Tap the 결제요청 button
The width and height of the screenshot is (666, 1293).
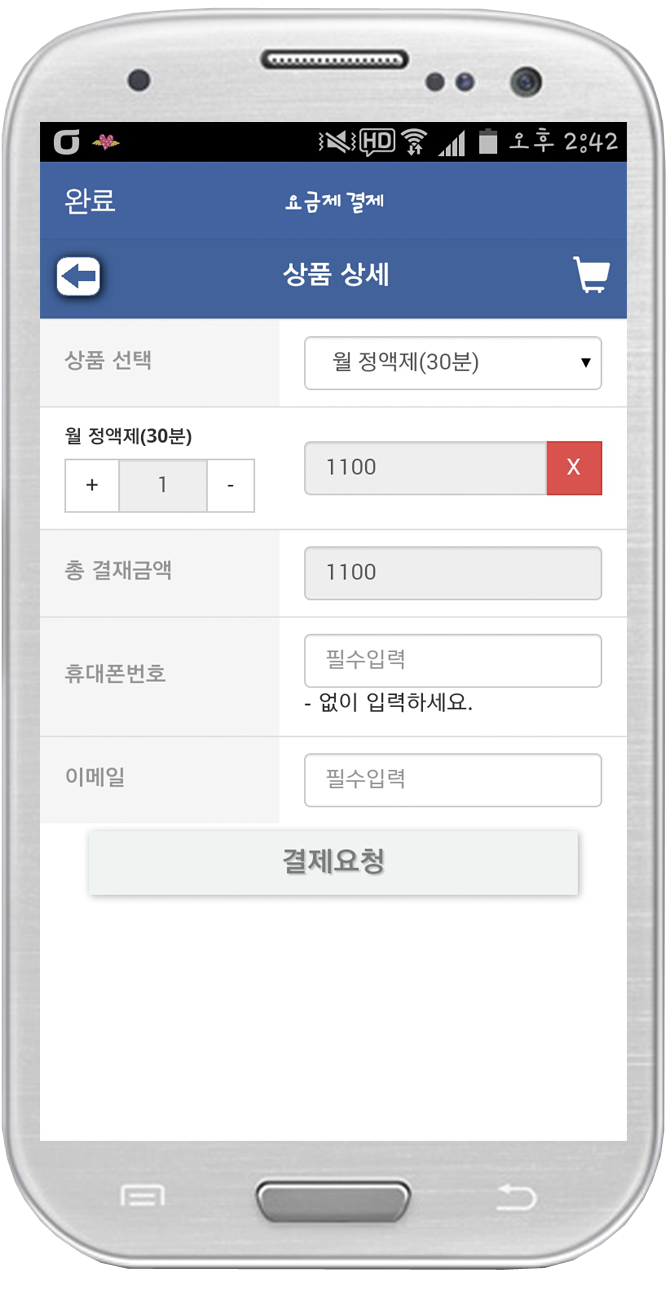pyautogui.click(x=333, y=862)
